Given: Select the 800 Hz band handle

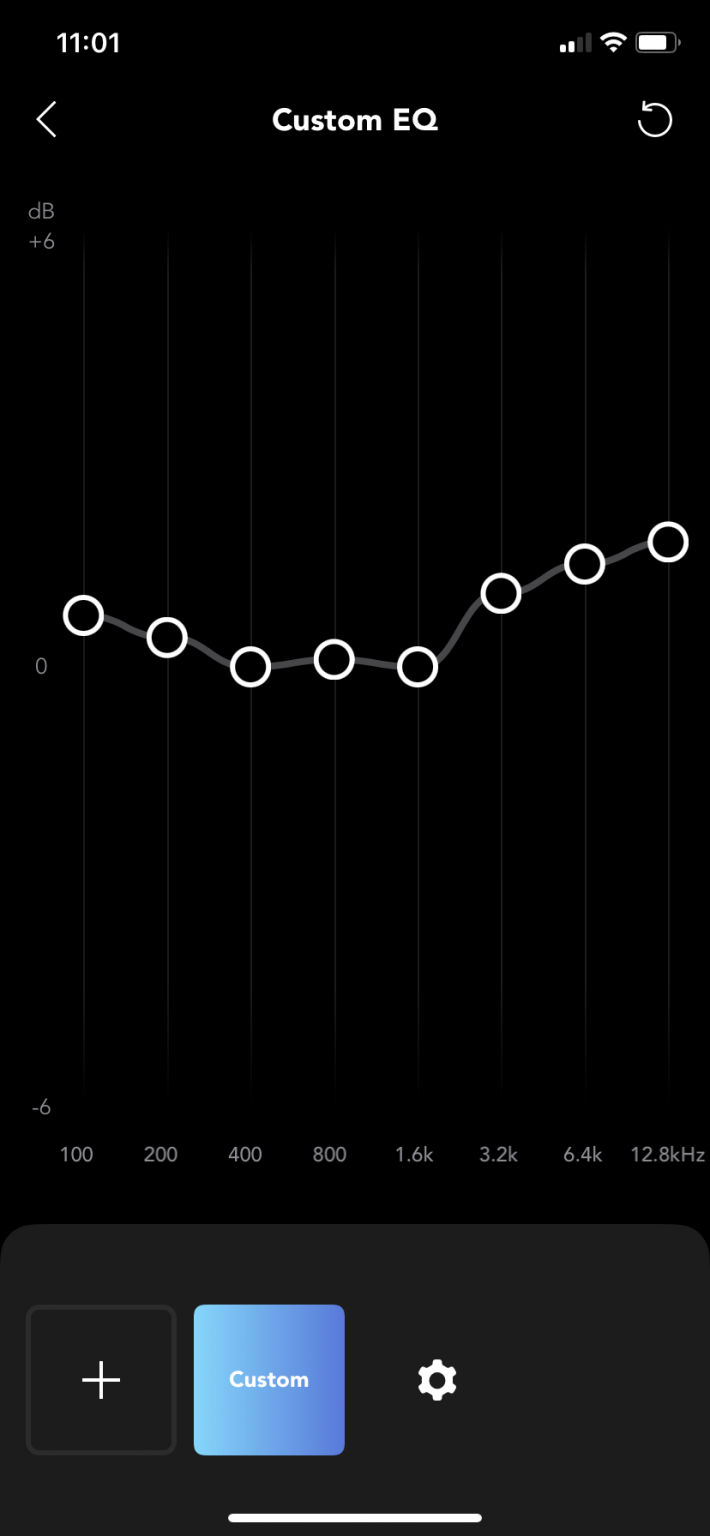Looking at the screenshot, I should (x=334, y=659).
